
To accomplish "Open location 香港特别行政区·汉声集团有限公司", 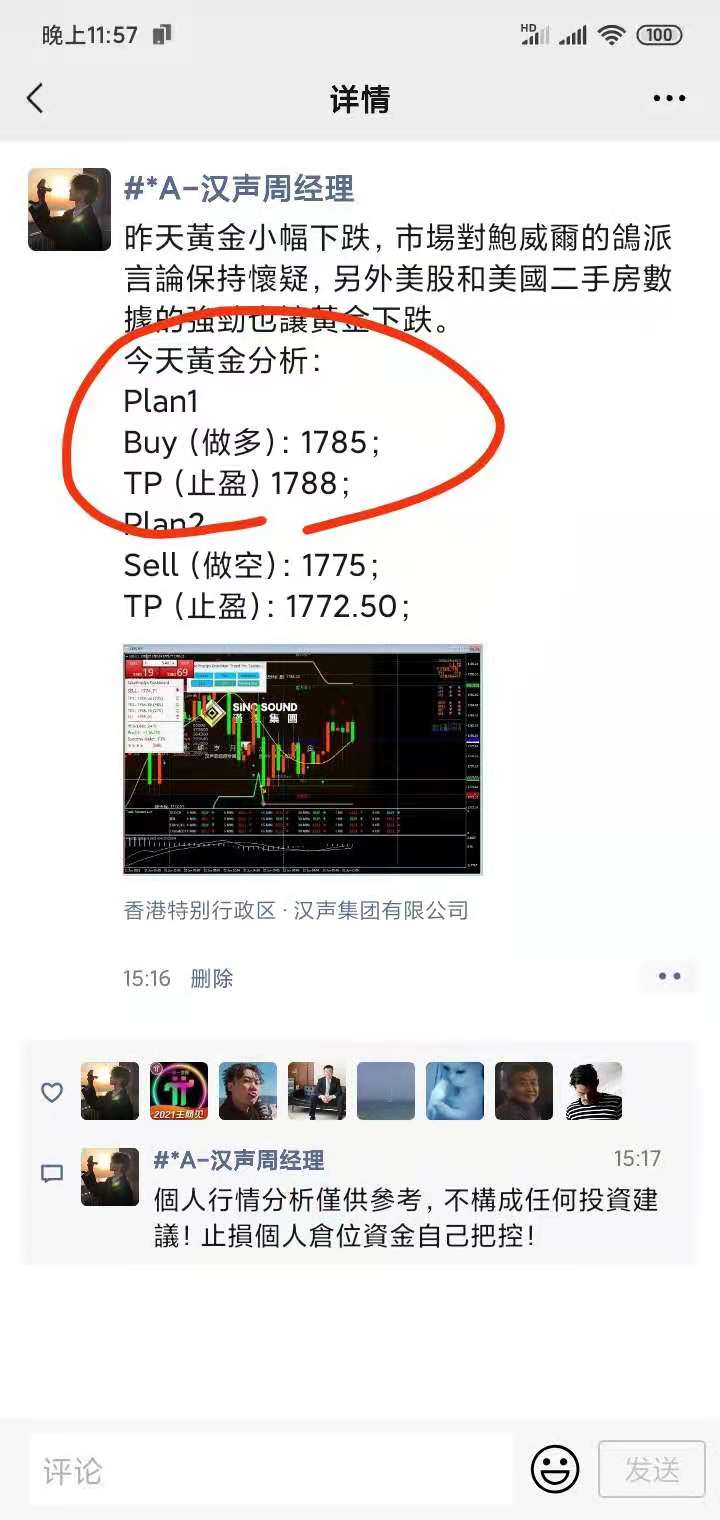I will [x=294, y=911].
